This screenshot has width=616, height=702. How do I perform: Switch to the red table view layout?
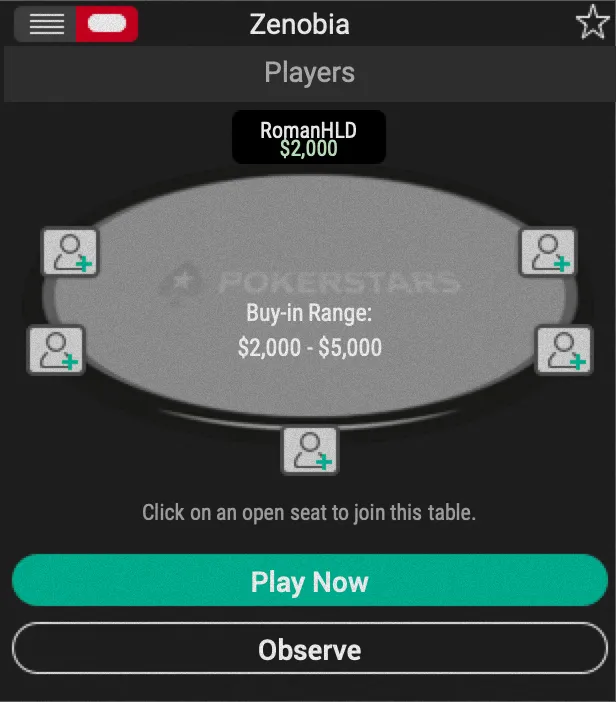tap(107, 24)
